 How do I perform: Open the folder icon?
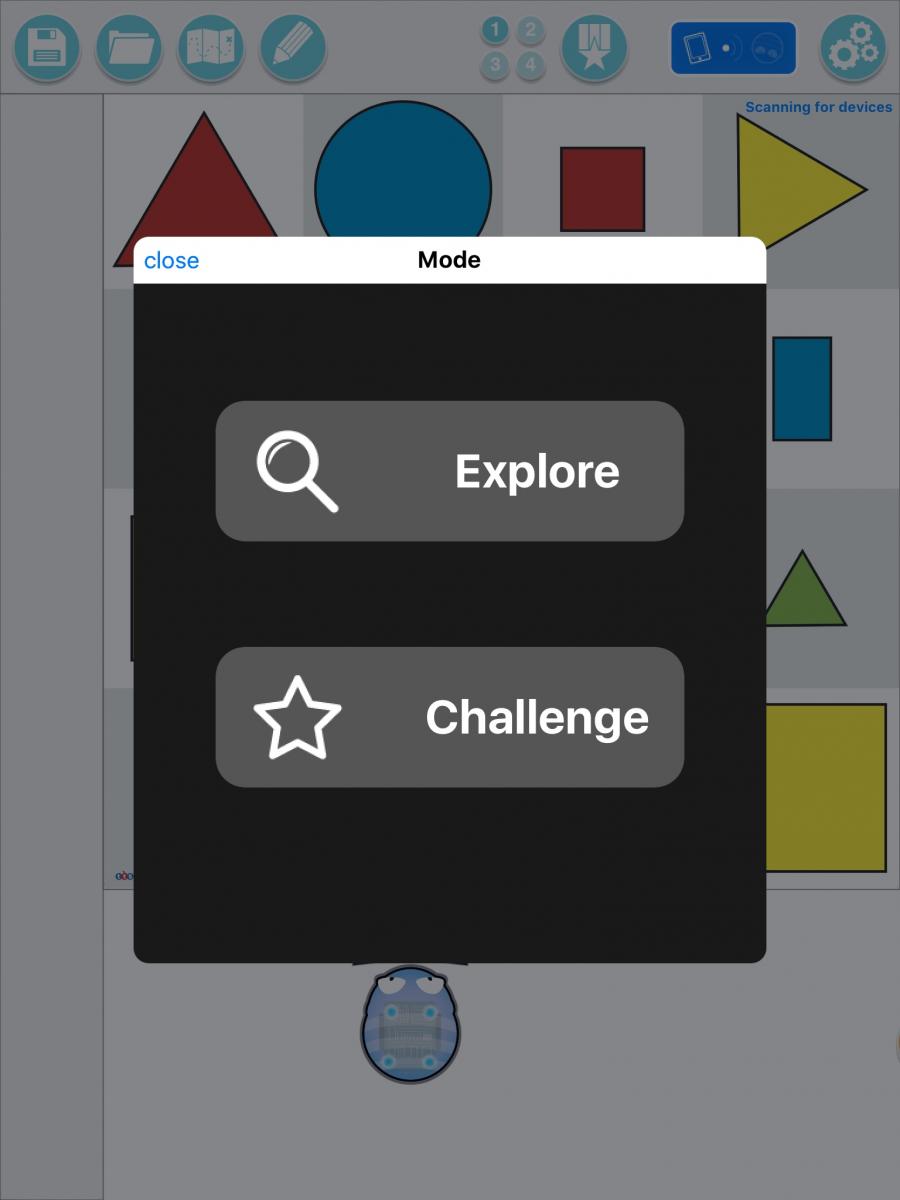(x=129, y=47)
